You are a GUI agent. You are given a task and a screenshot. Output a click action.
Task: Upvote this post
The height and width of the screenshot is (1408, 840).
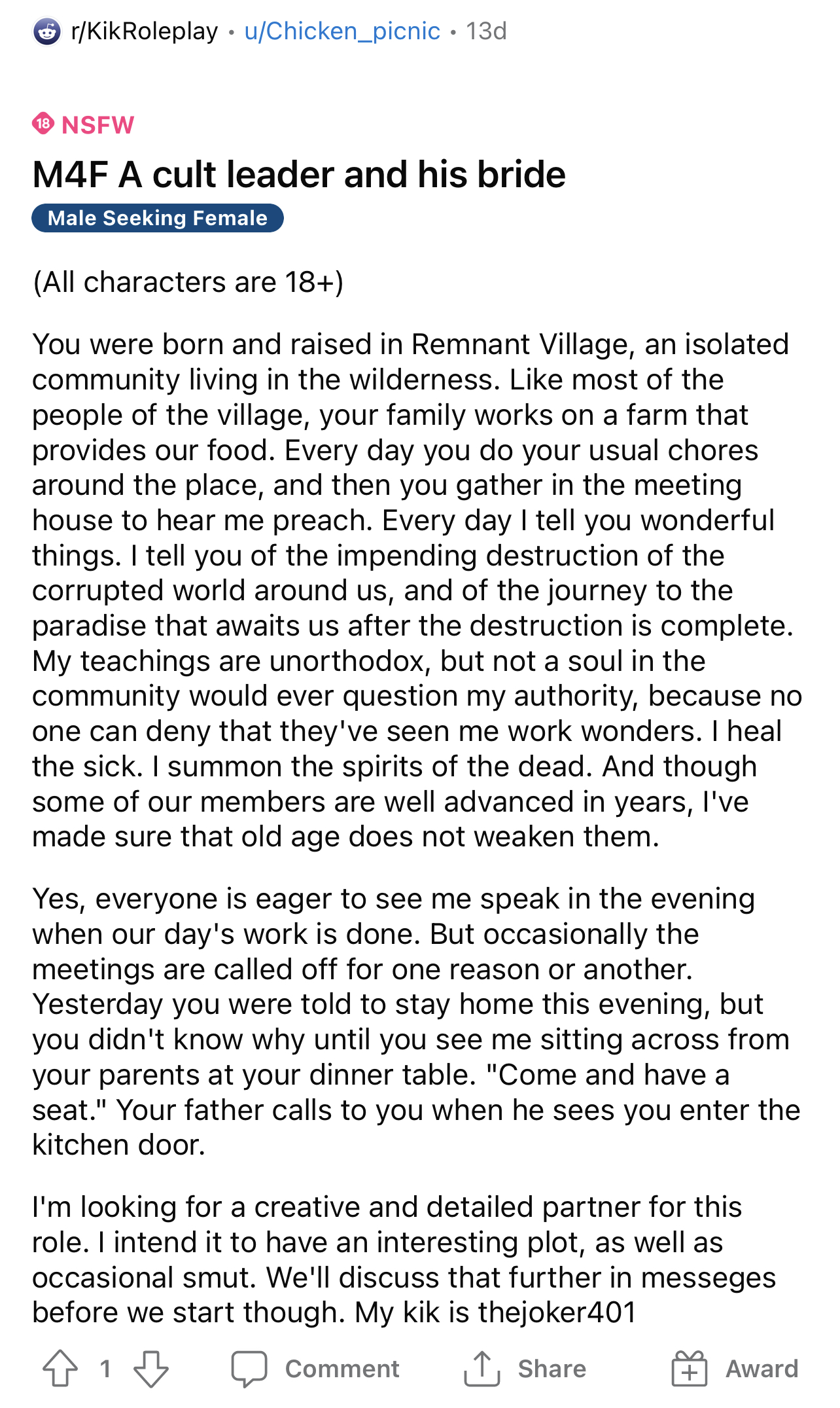tap(60, 1368)
